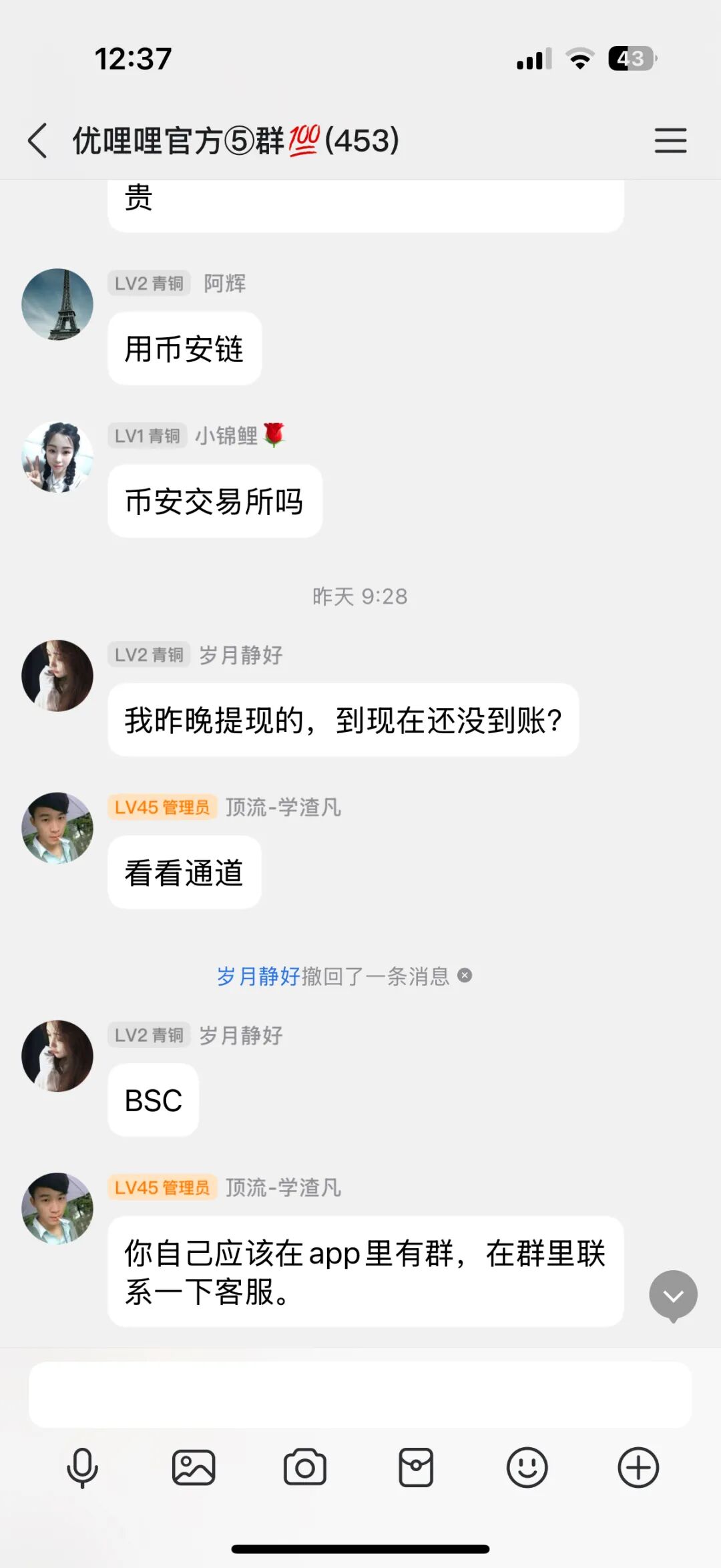Jump to latest messages arrow button
The image size is (721, 1568).
(673, 1296)
